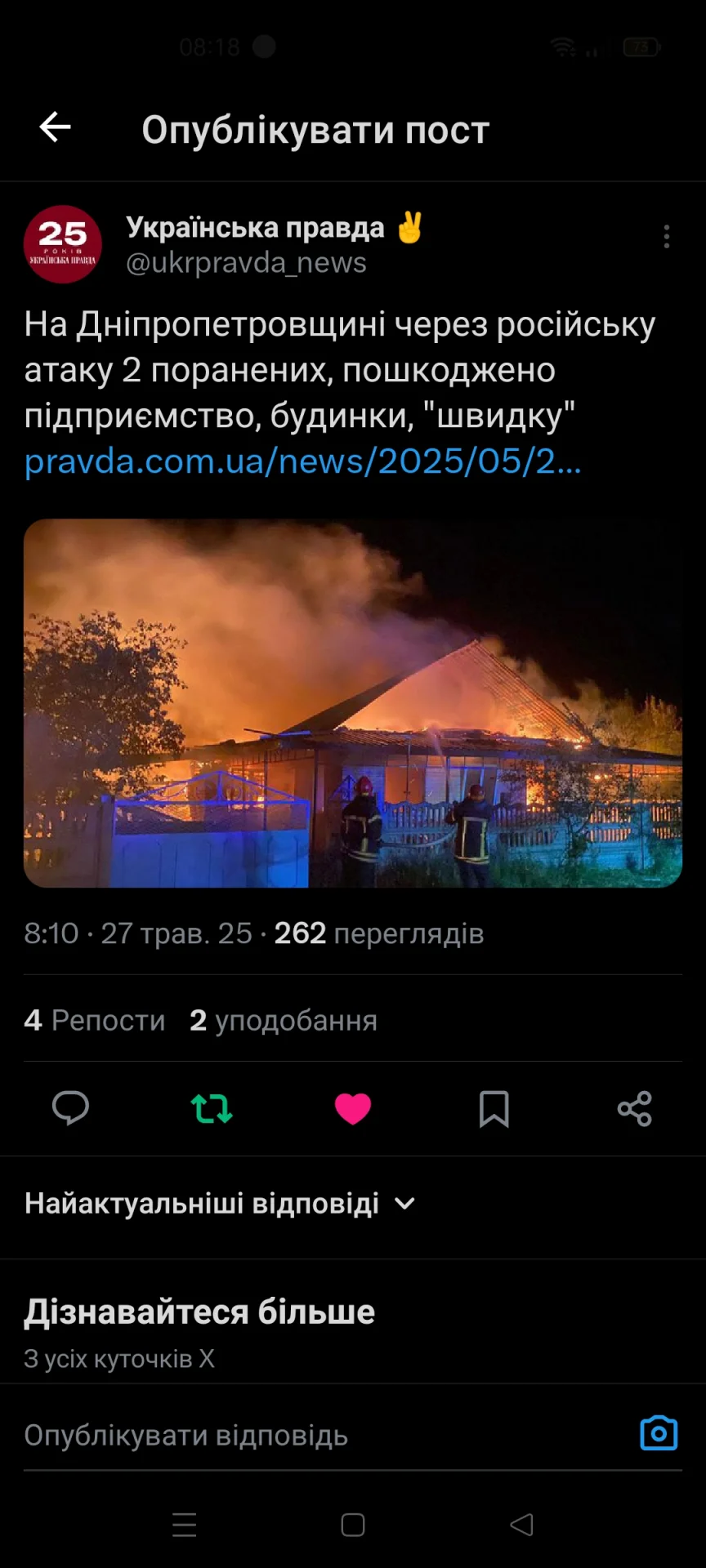Screen dimensions: 706x1568
Task: Go back using the top arrow
Action: pos(56,127)
